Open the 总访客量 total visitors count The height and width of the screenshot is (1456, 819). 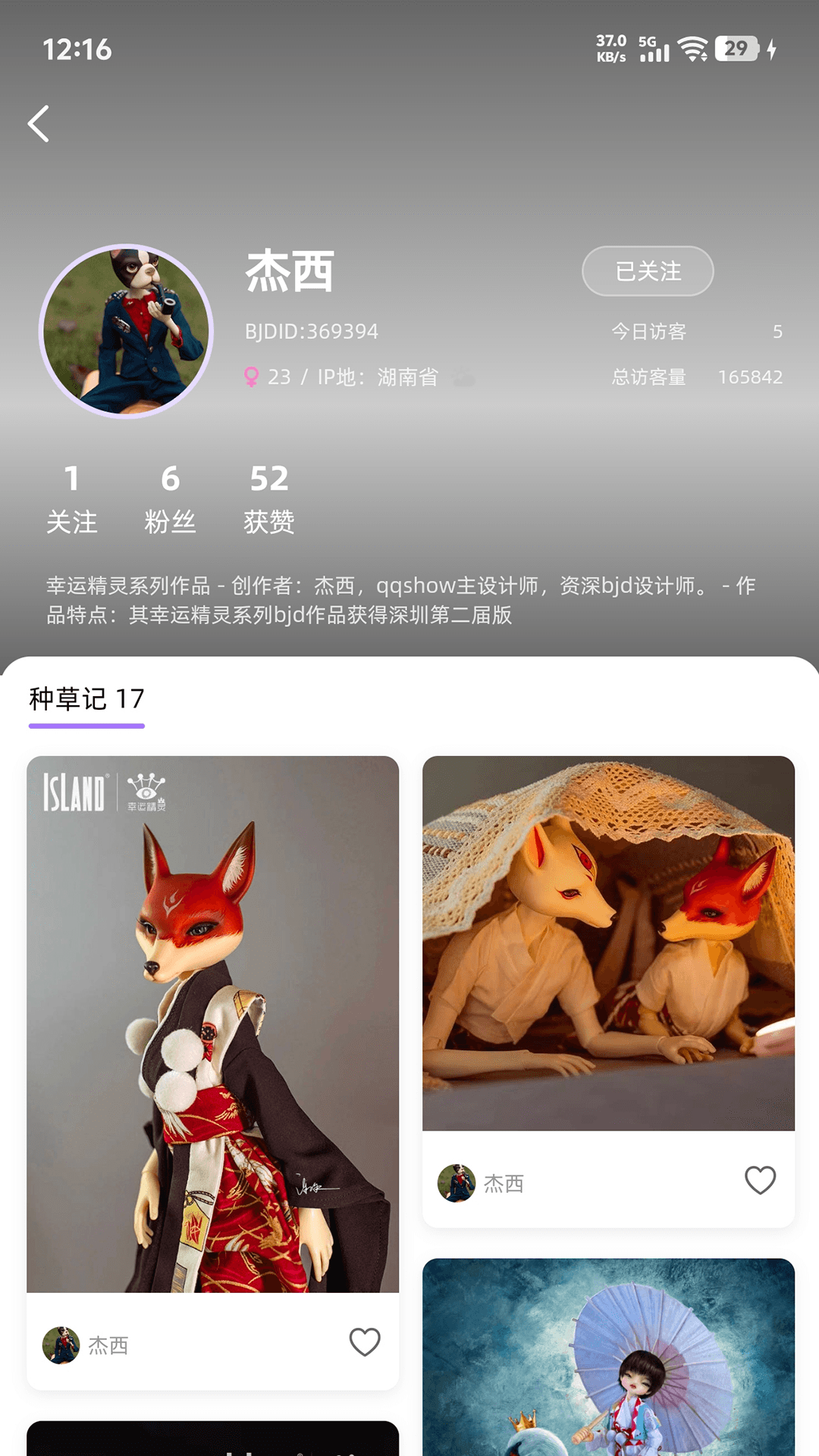point(648,377)
